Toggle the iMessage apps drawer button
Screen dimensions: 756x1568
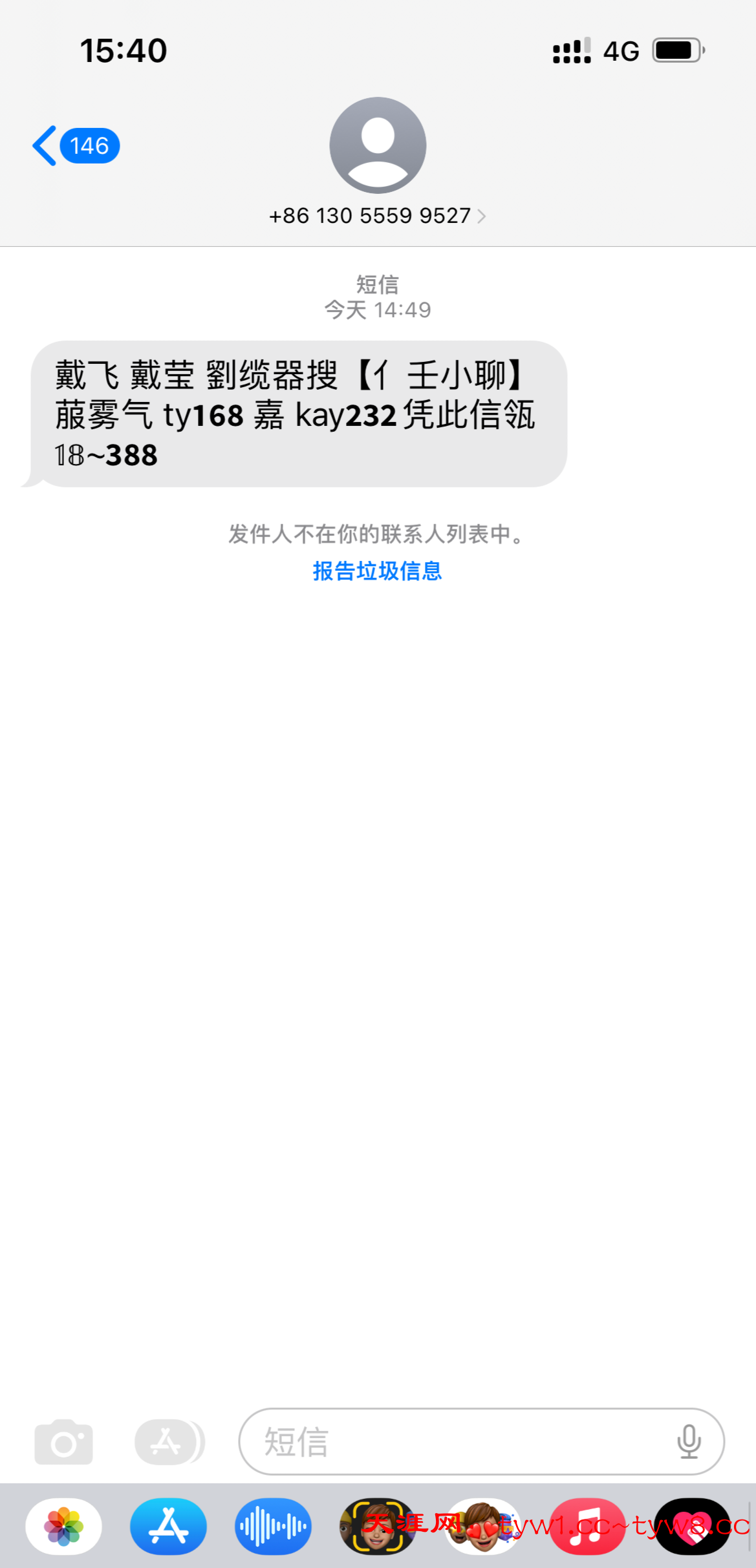click(x=168, y=1442)
